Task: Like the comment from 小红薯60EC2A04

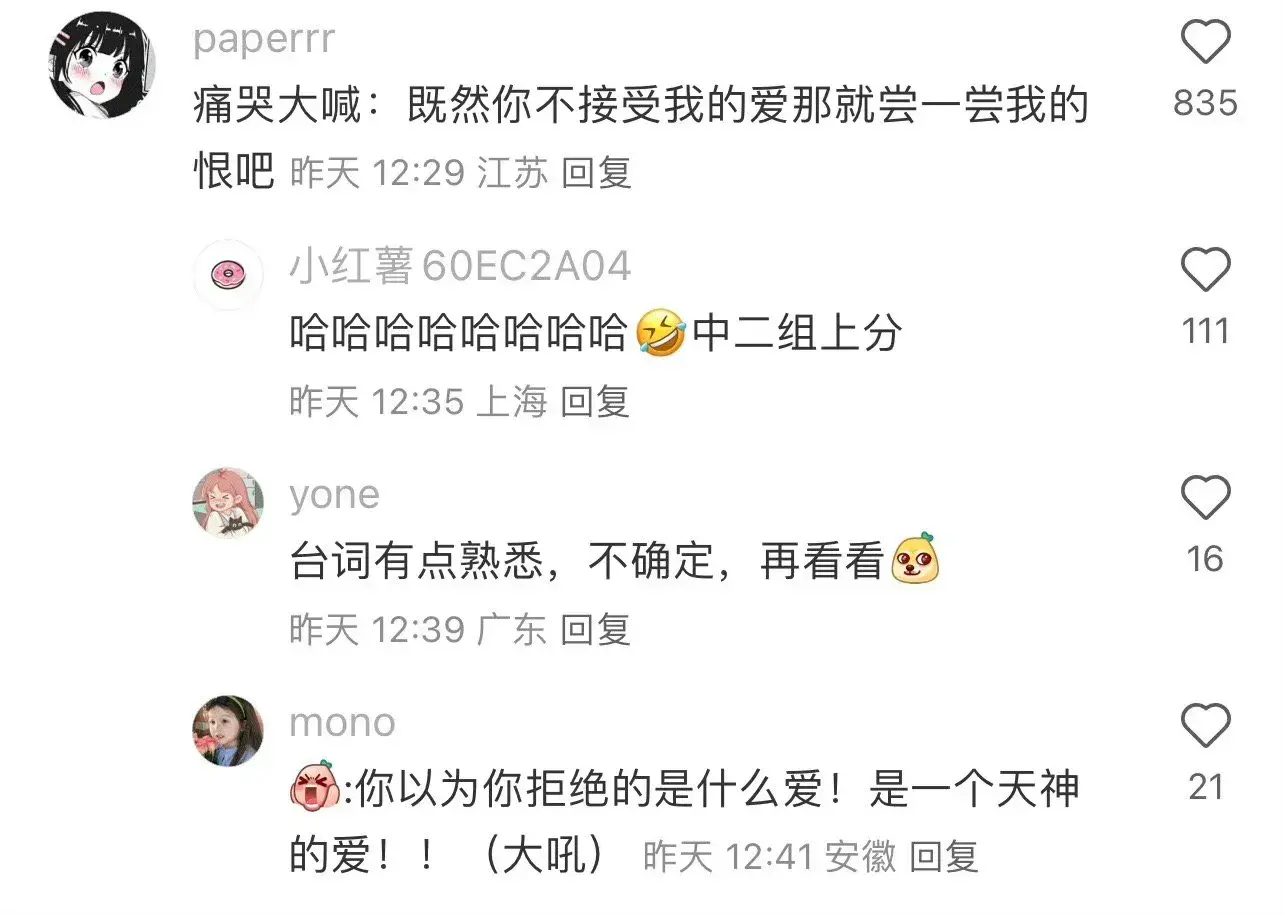Action: click(x=1205, y=271)
